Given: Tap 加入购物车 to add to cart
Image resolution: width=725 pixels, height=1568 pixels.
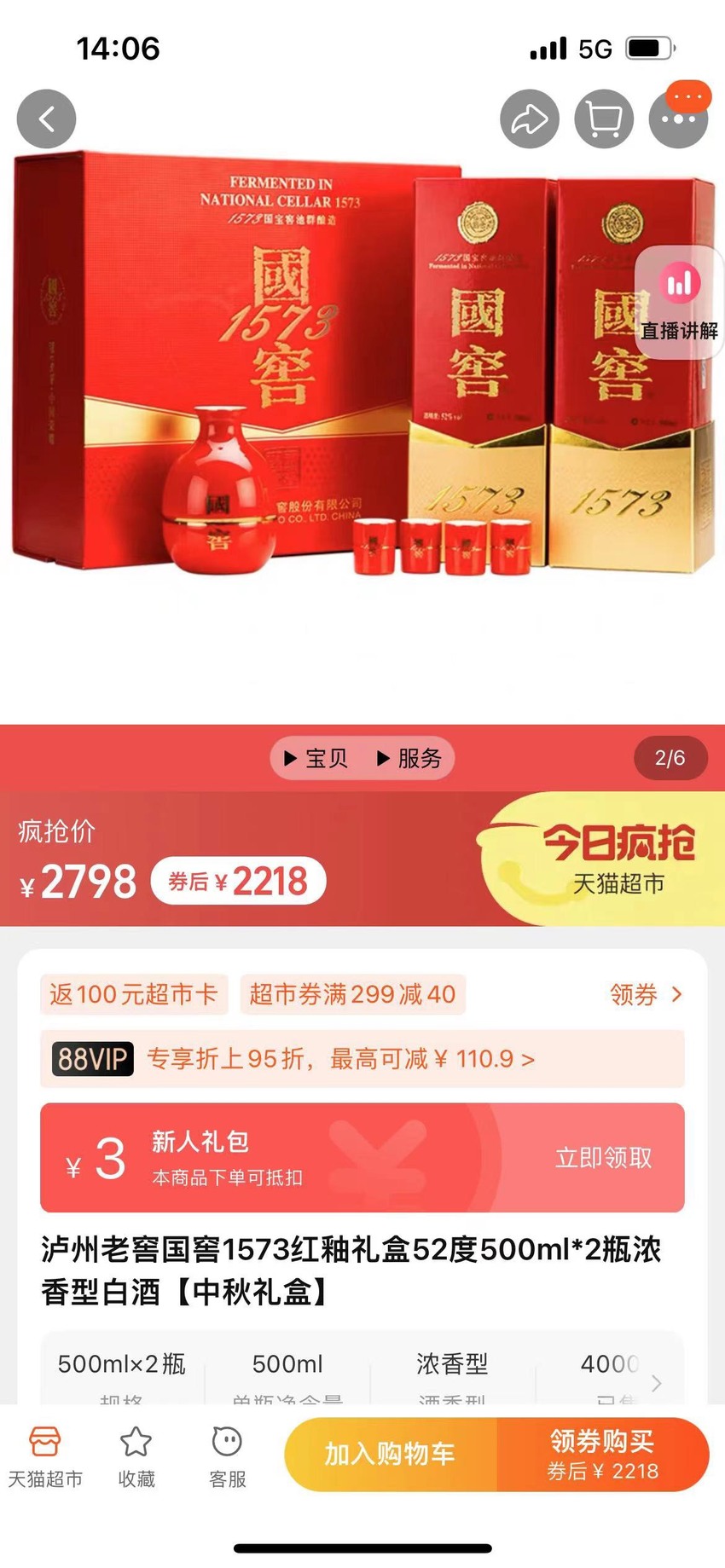Looking at the screenshot, I should [x=390, y=1454].
